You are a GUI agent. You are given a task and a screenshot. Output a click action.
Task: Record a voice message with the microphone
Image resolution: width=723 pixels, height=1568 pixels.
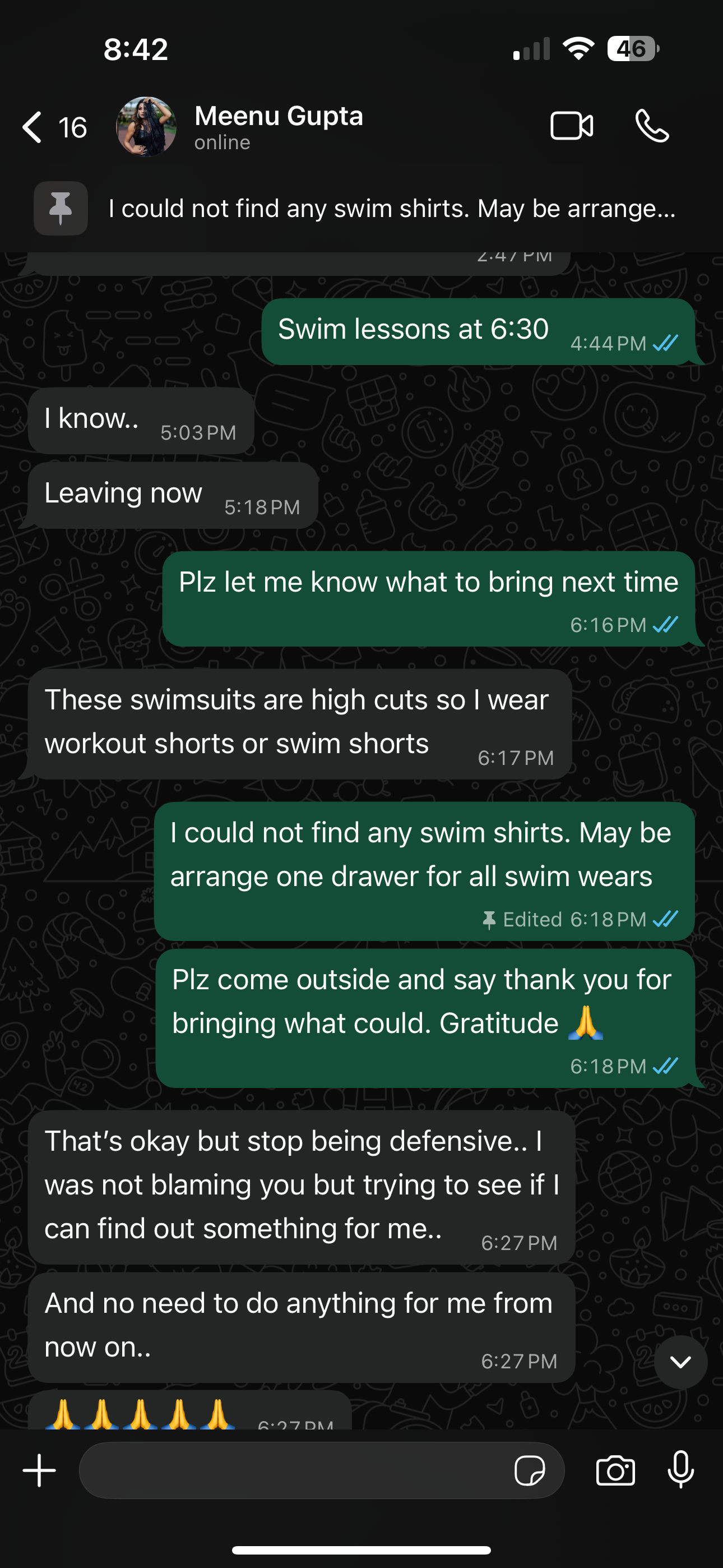click(680, 1470)
